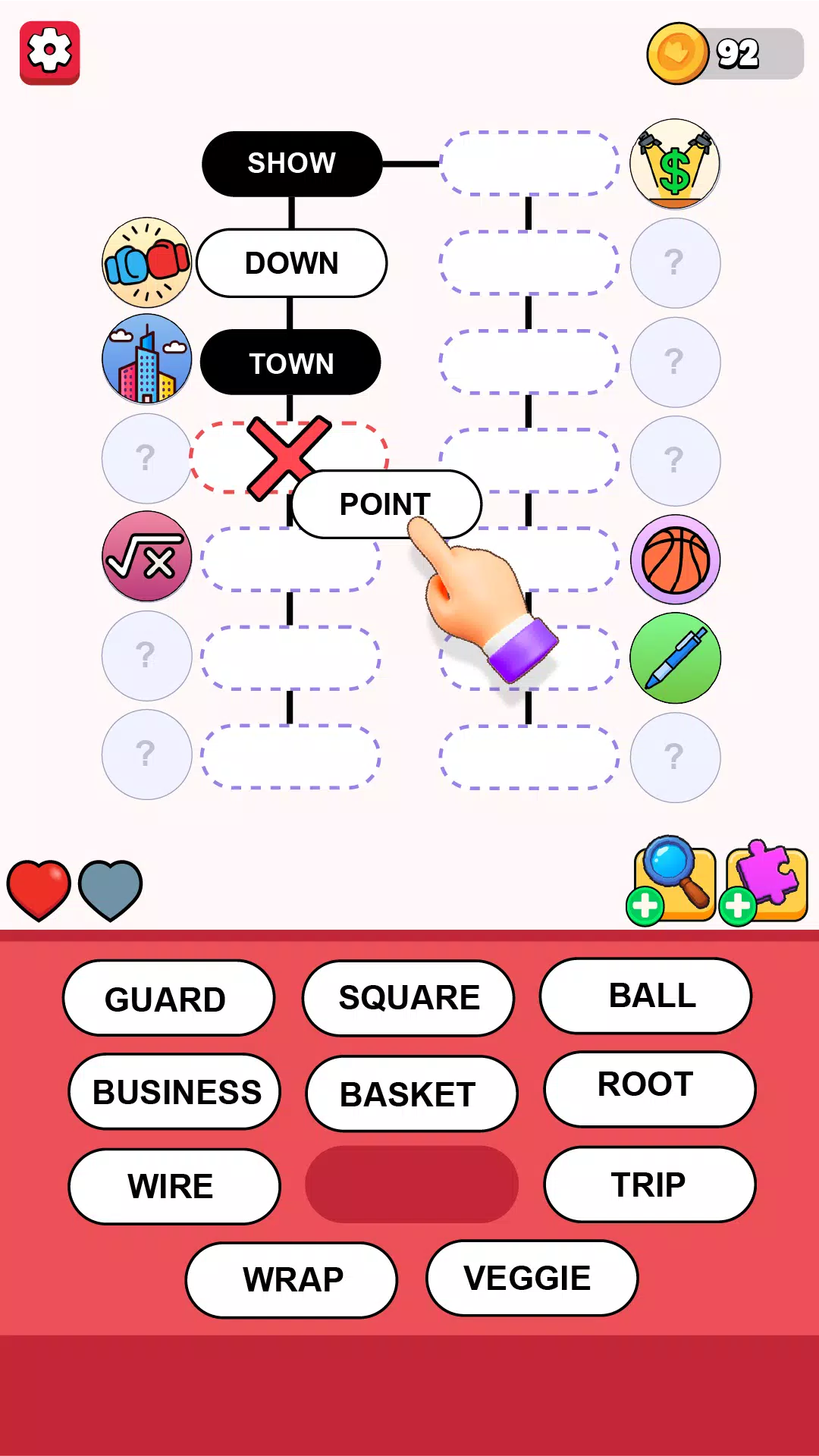The height and width of the screenshot is (1456, 819).
Task: Choose the TRIP word tile
Action: [x=650, y=1184]
